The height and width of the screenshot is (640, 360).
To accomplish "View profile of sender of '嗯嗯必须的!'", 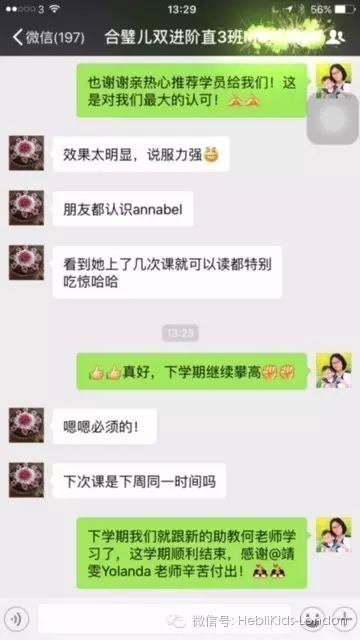I will [27, 425].
